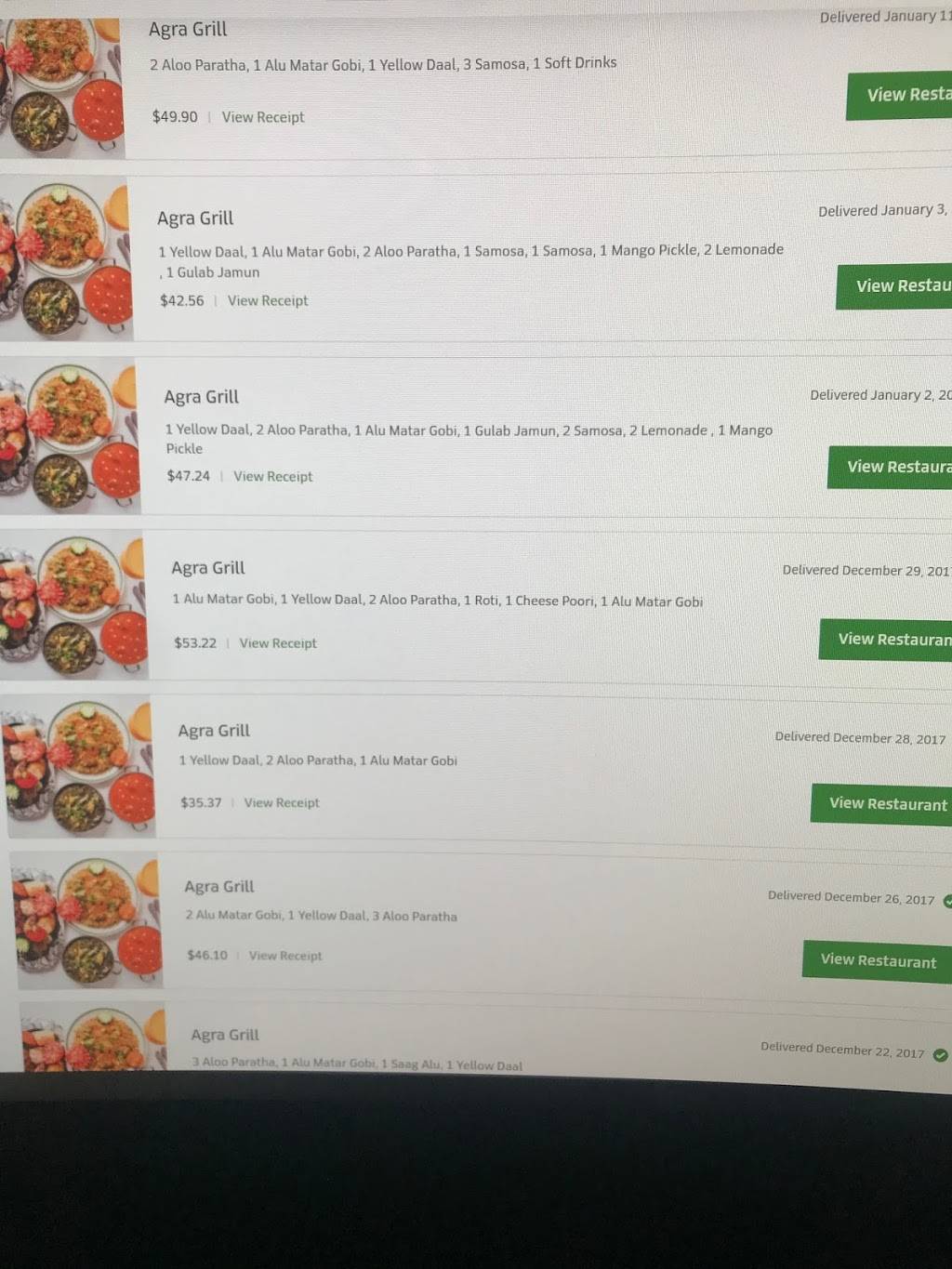Image resolution: width=952 pixels, height=1269 pixels.
Task: Open View Receipt for the $46.10 order
Action: coord(285,956)
